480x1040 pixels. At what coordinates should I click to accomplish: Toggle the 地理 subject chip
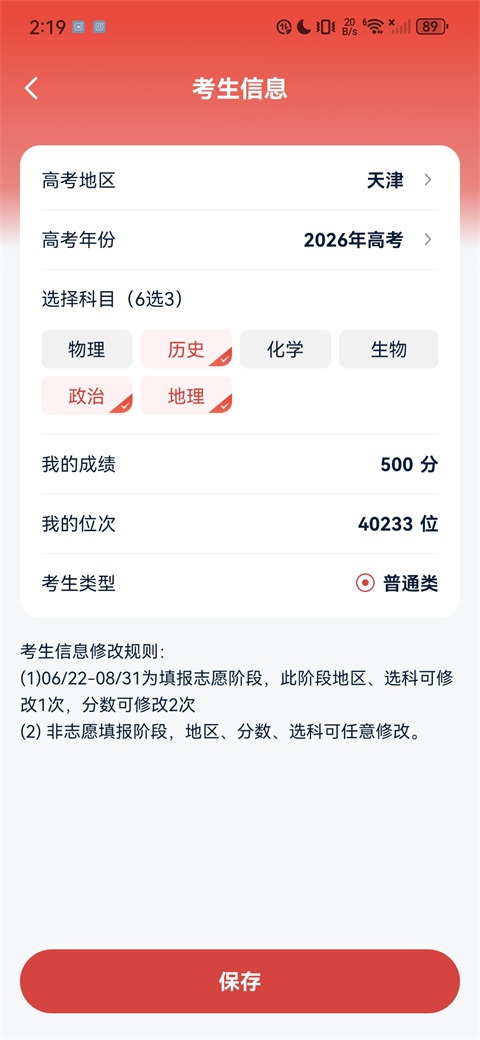click(186, 396)
